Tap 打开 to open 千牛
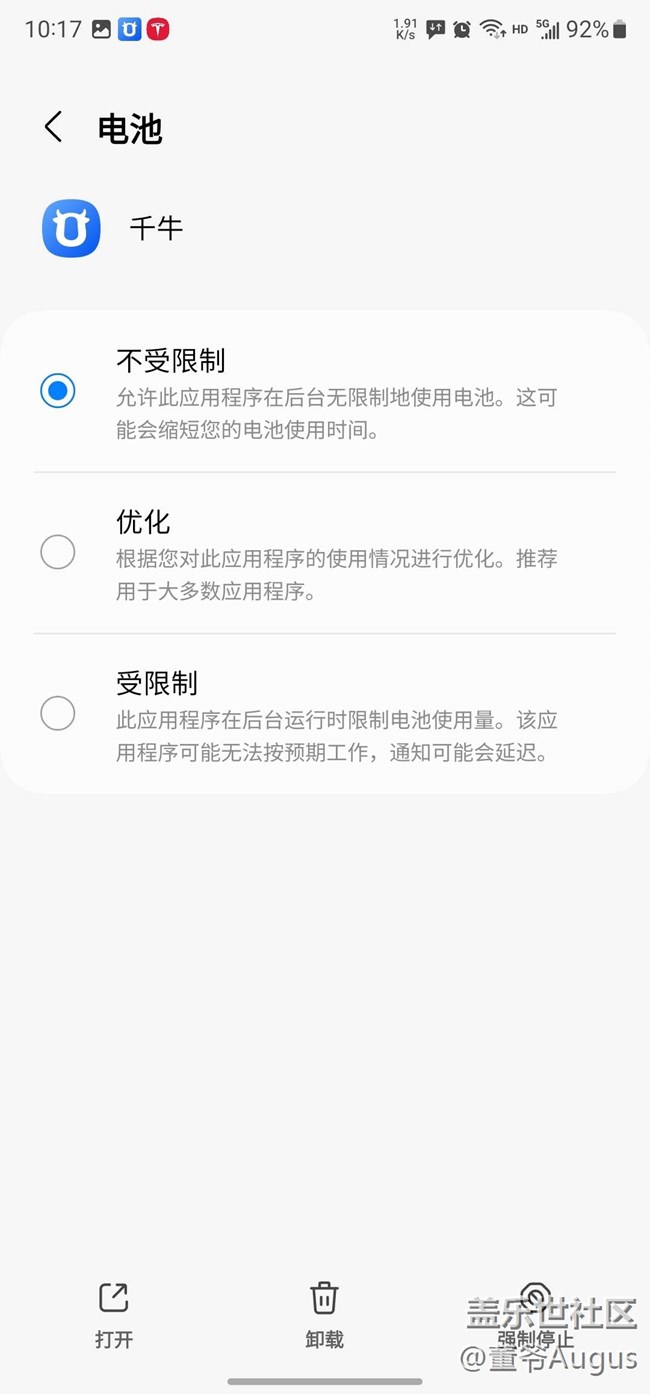 114,1315
